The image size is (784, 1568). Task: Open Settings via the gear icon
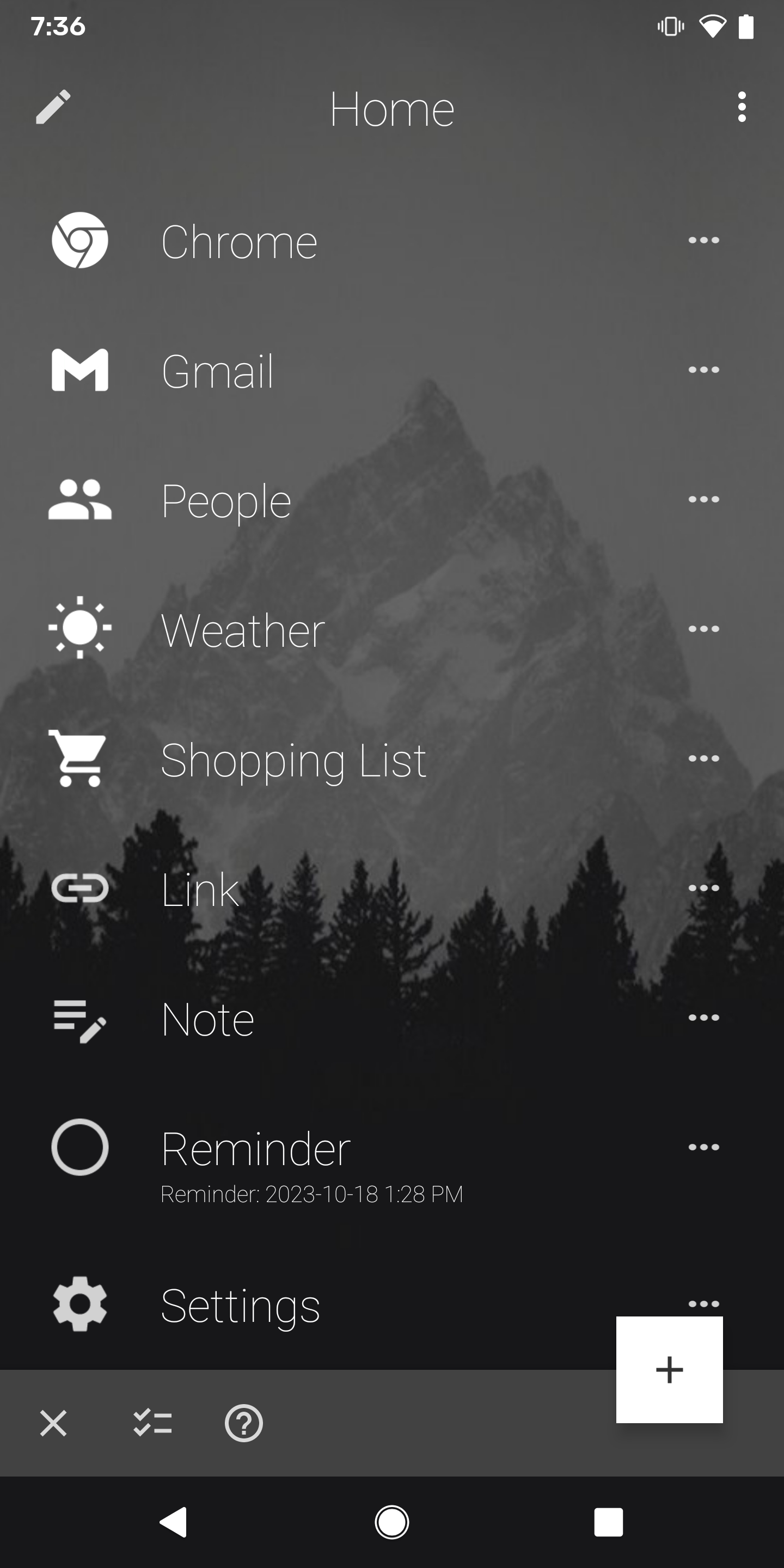(79, 1303)
